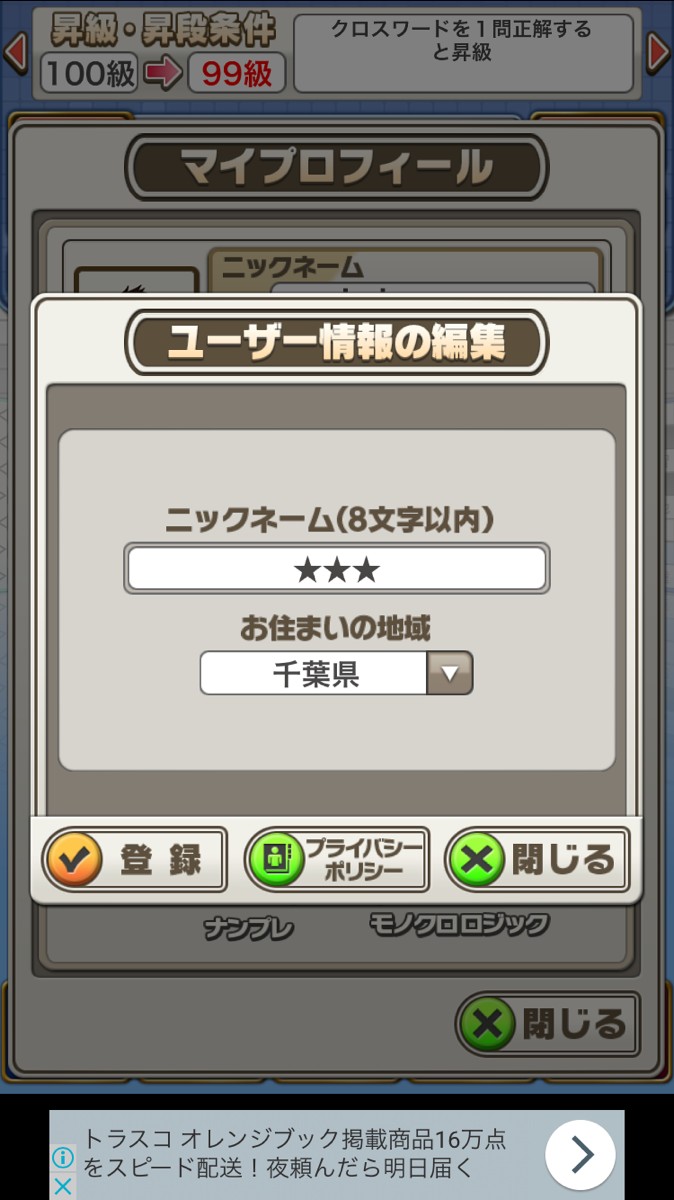This screenshot has height=1200, width=674.
Task: Open the ad info icon
Action: tap(62, 1158)
